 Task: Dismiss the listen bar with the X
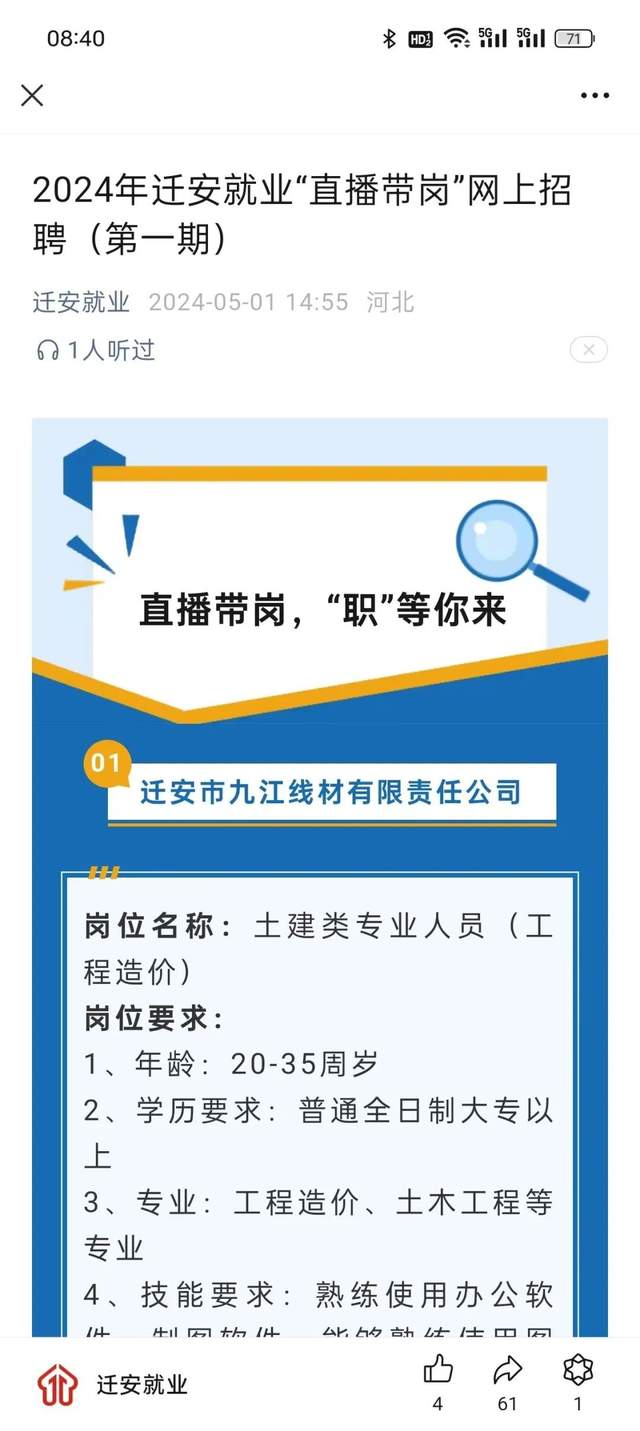click(x=588, y=350)
